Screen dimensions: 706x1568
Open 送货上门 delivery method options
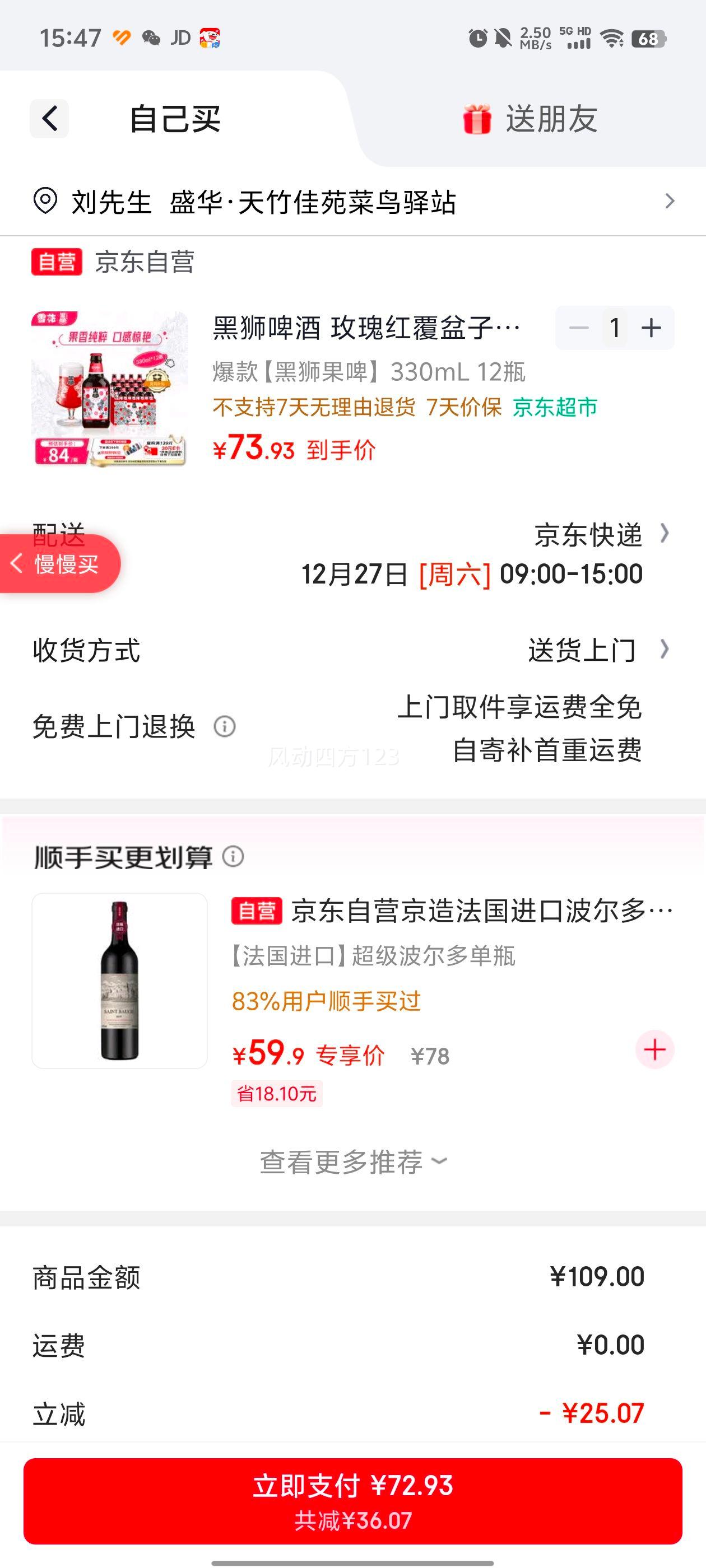[582, 651]
